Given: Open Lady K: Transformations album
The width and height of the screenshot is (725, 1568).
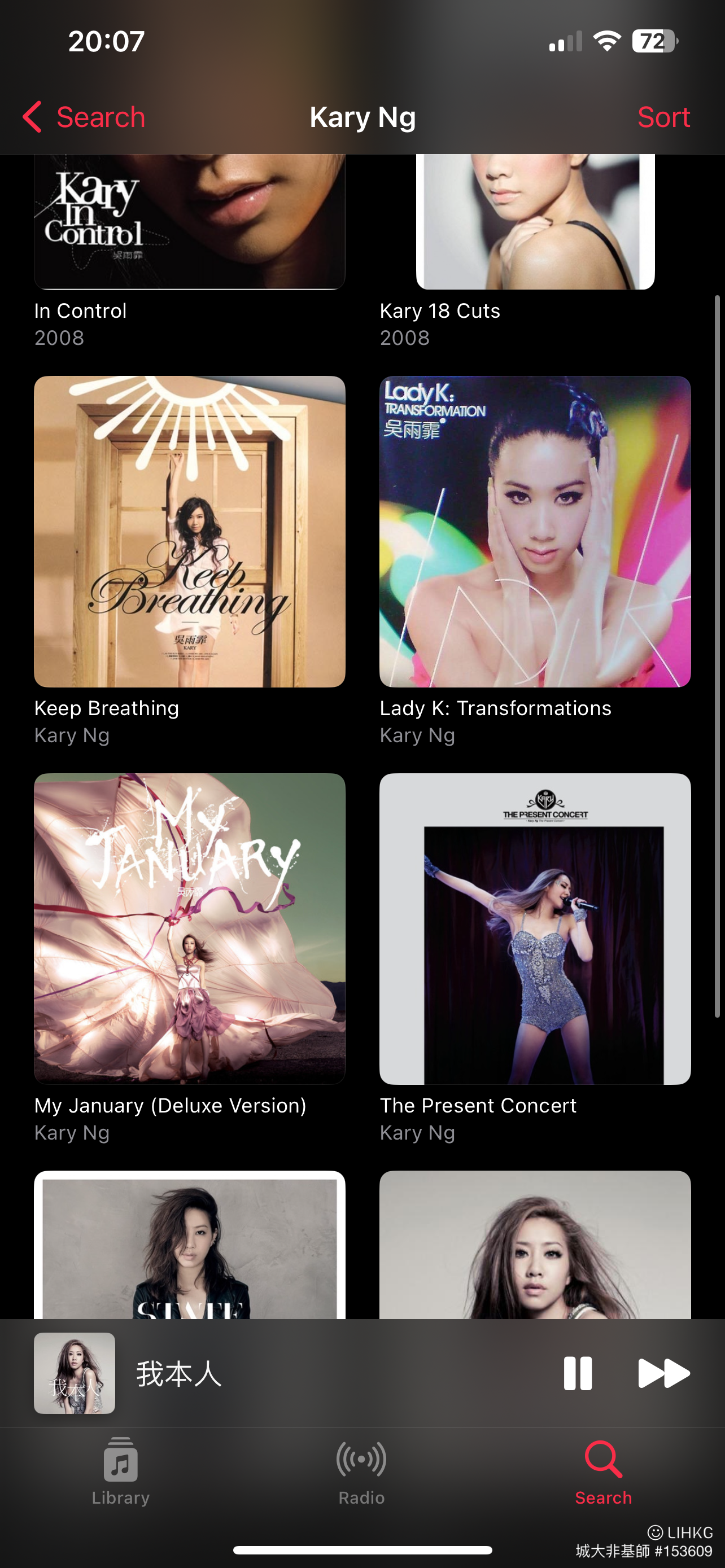Looking at the screenshot, I should pos(535,531).
